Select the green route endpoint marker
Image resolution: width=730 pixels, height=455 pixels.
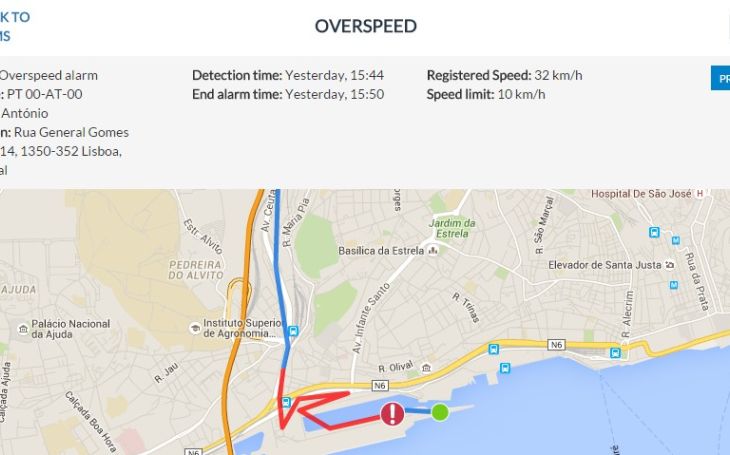[440, 411]
